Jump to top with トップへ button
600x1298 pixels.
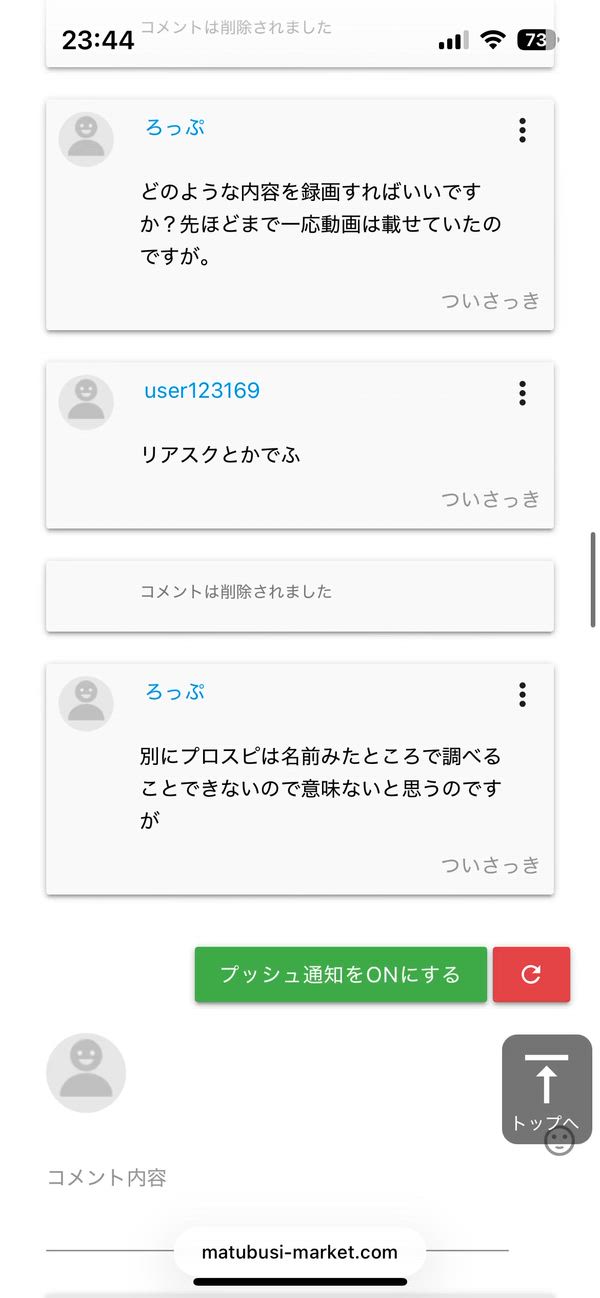click(x=546, y=1088)
